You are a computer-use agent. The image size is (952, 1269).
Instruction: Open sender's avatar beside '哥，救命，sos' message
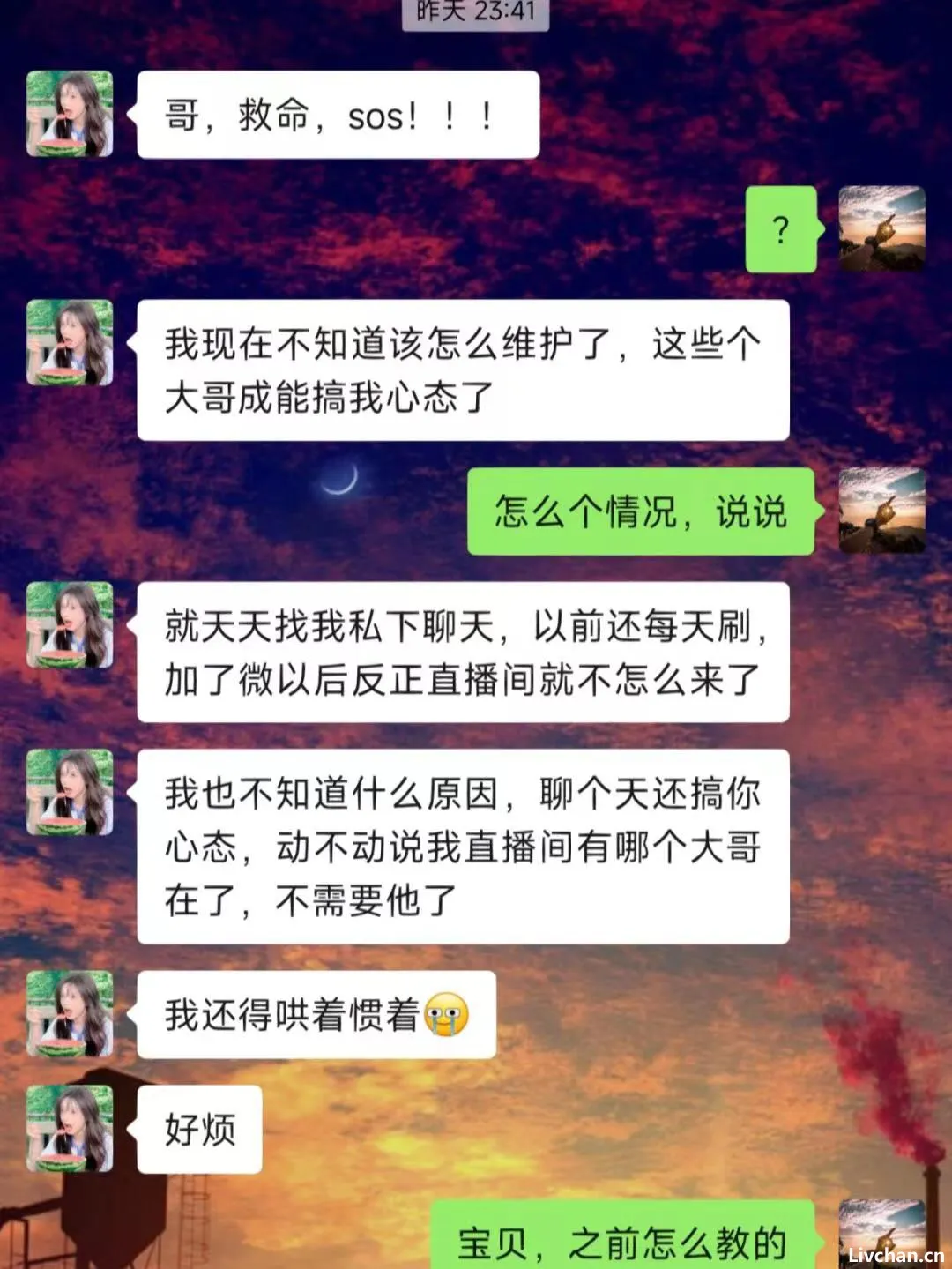pyautogui.click(x=70, y=114)
